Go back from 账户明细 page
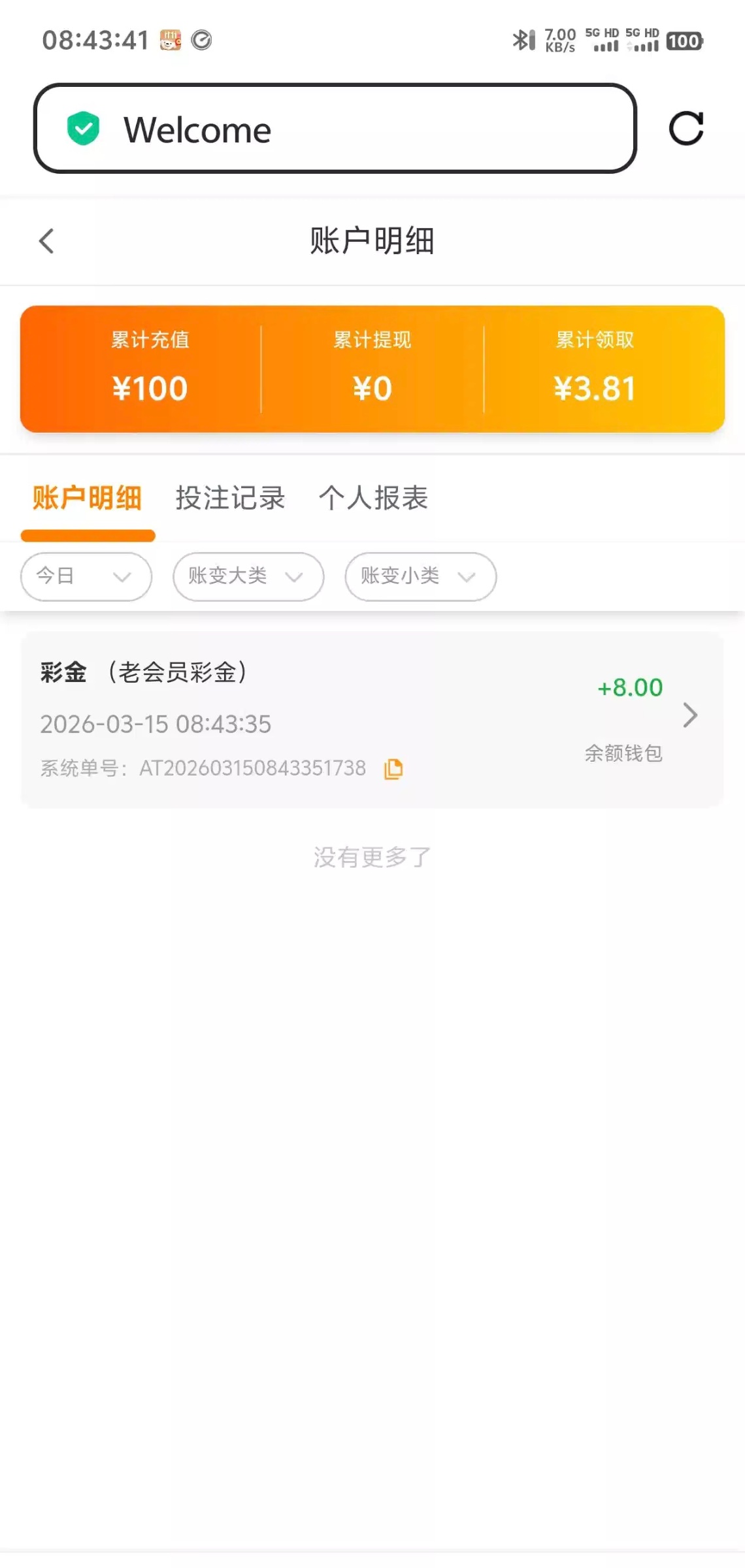 pos(46,241)
